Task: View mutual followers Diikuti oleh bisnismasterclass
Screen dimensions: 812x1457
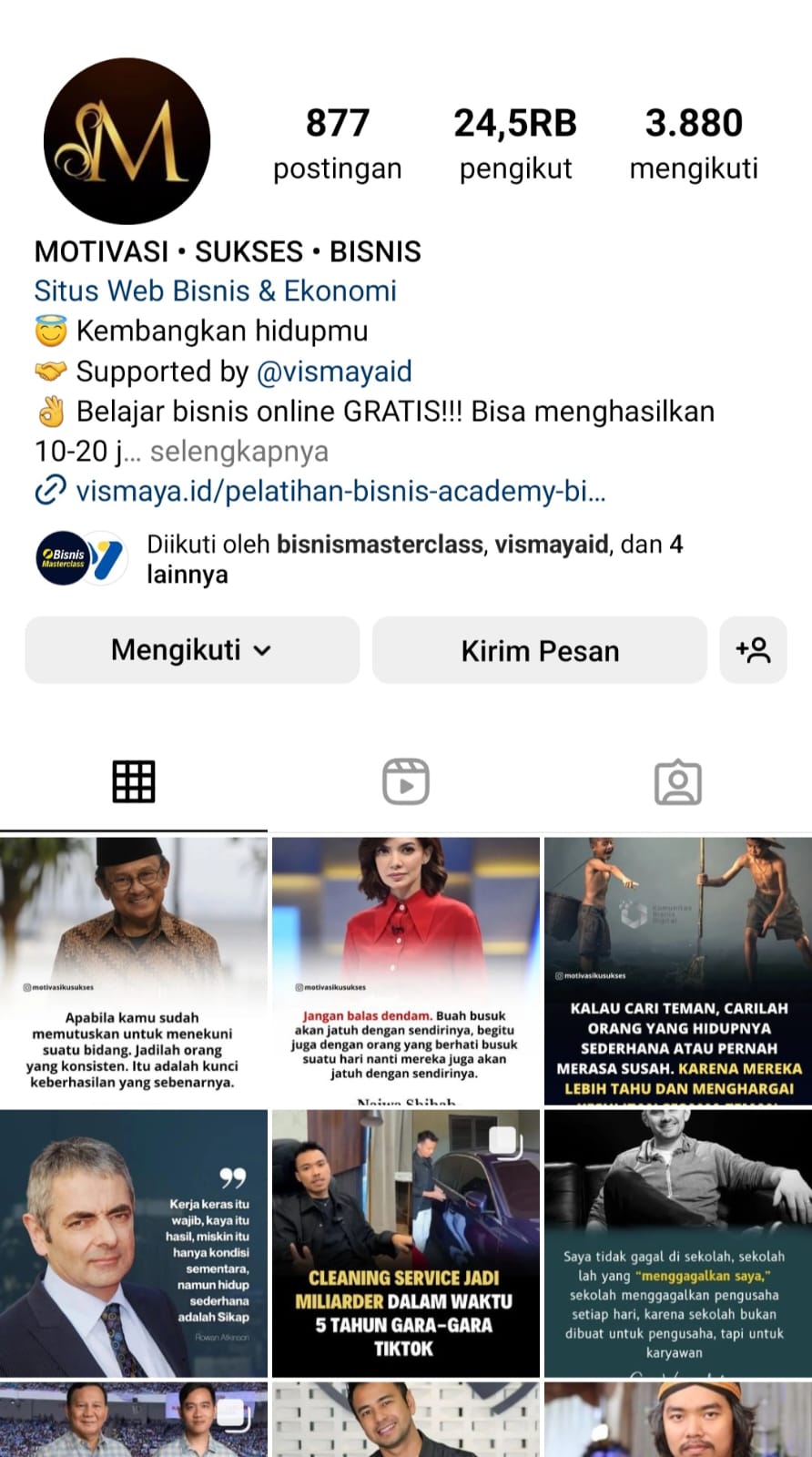Action: click(x=414, y=558)
